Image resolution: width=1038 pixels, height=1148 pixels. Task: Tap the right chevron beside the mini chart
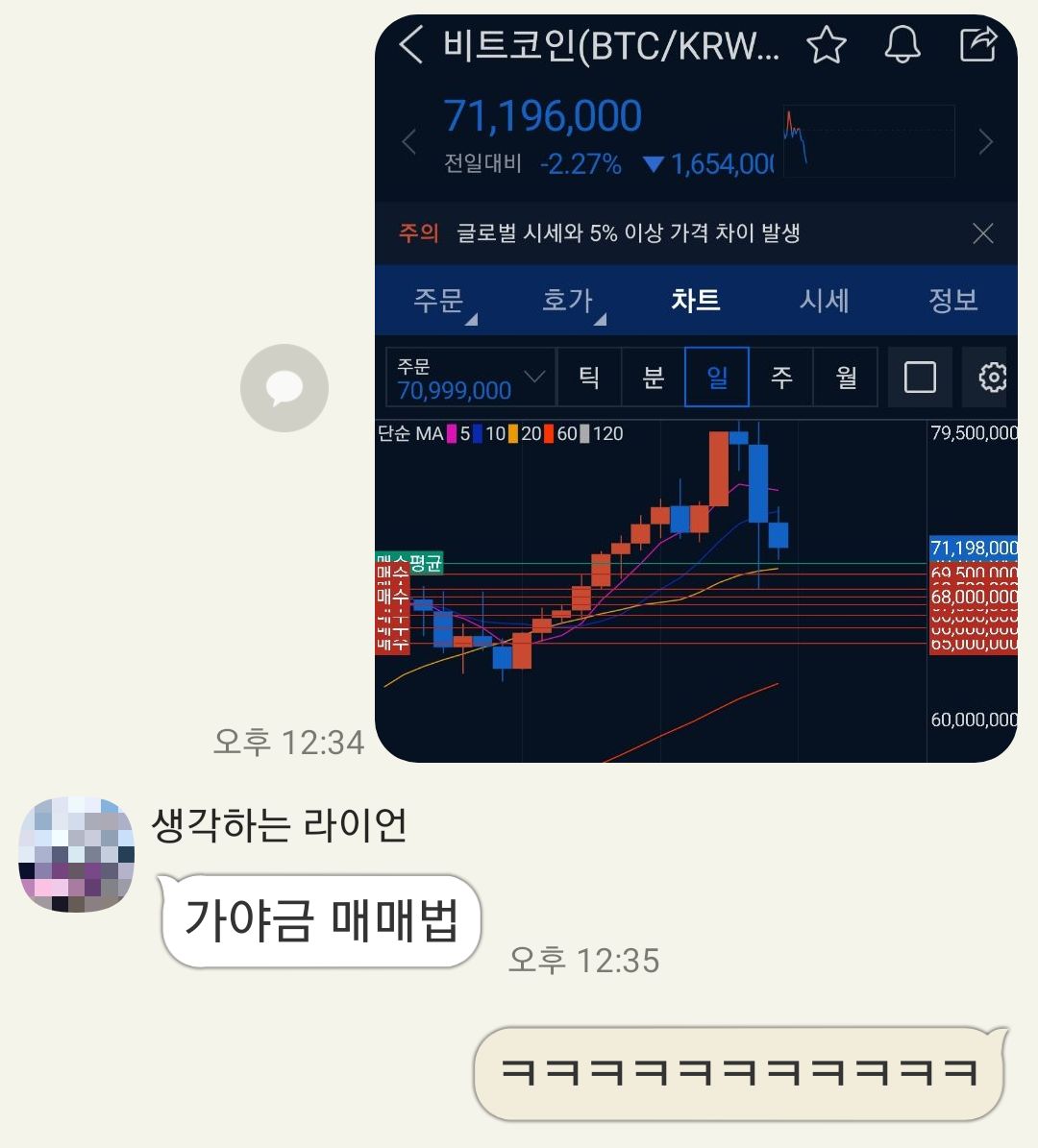pyautogui.click(x=986, y=142)
